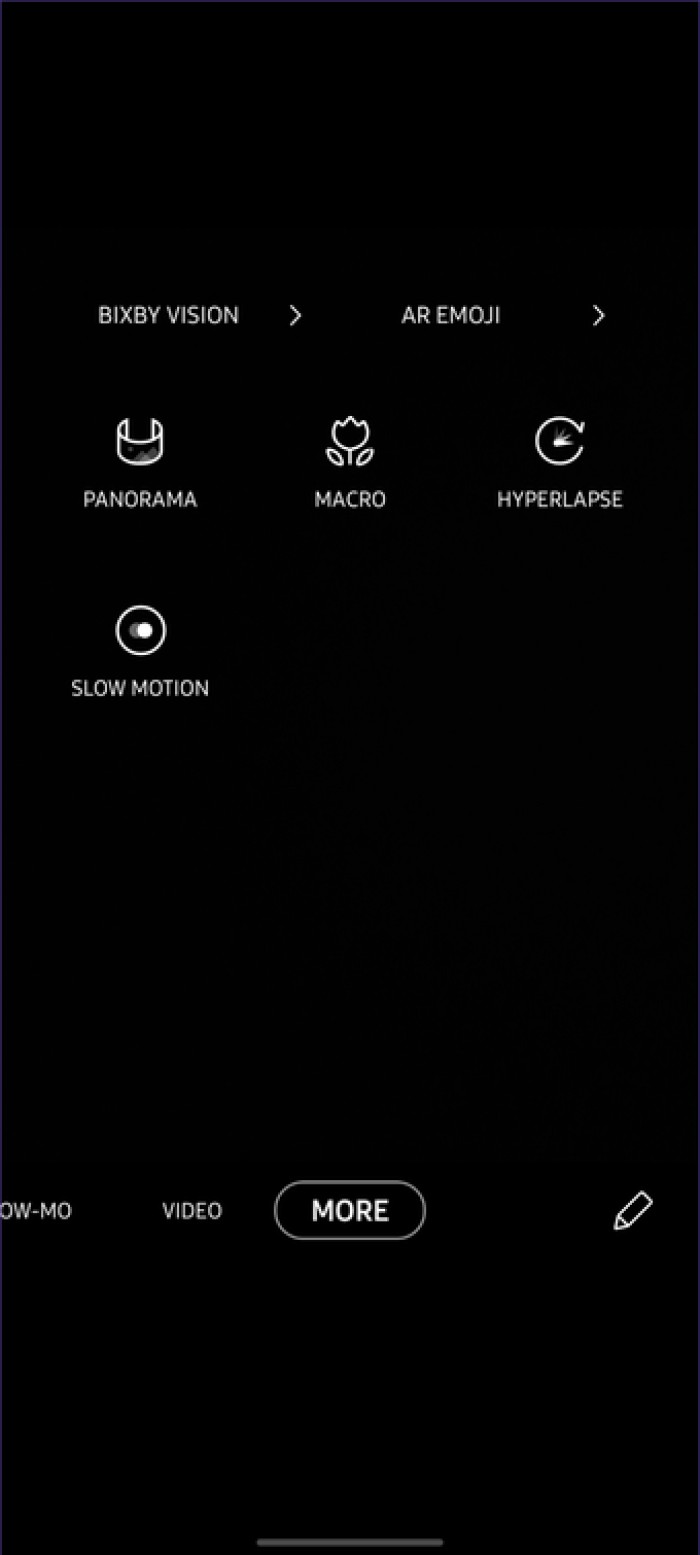Switch to the Slow-Mo tab
Screen dimensions: 700x1555
(36, 1211)
